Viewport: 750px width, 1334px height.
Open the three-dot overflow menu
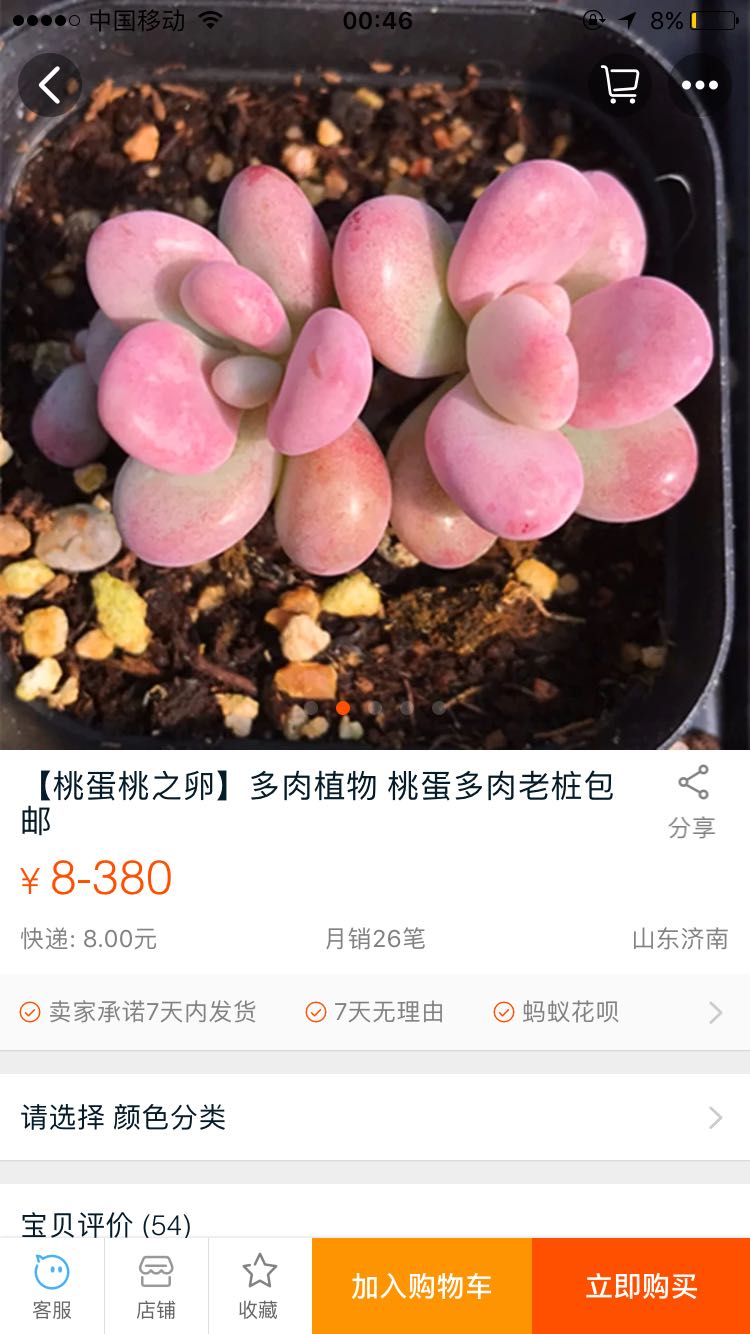[699, 85]
